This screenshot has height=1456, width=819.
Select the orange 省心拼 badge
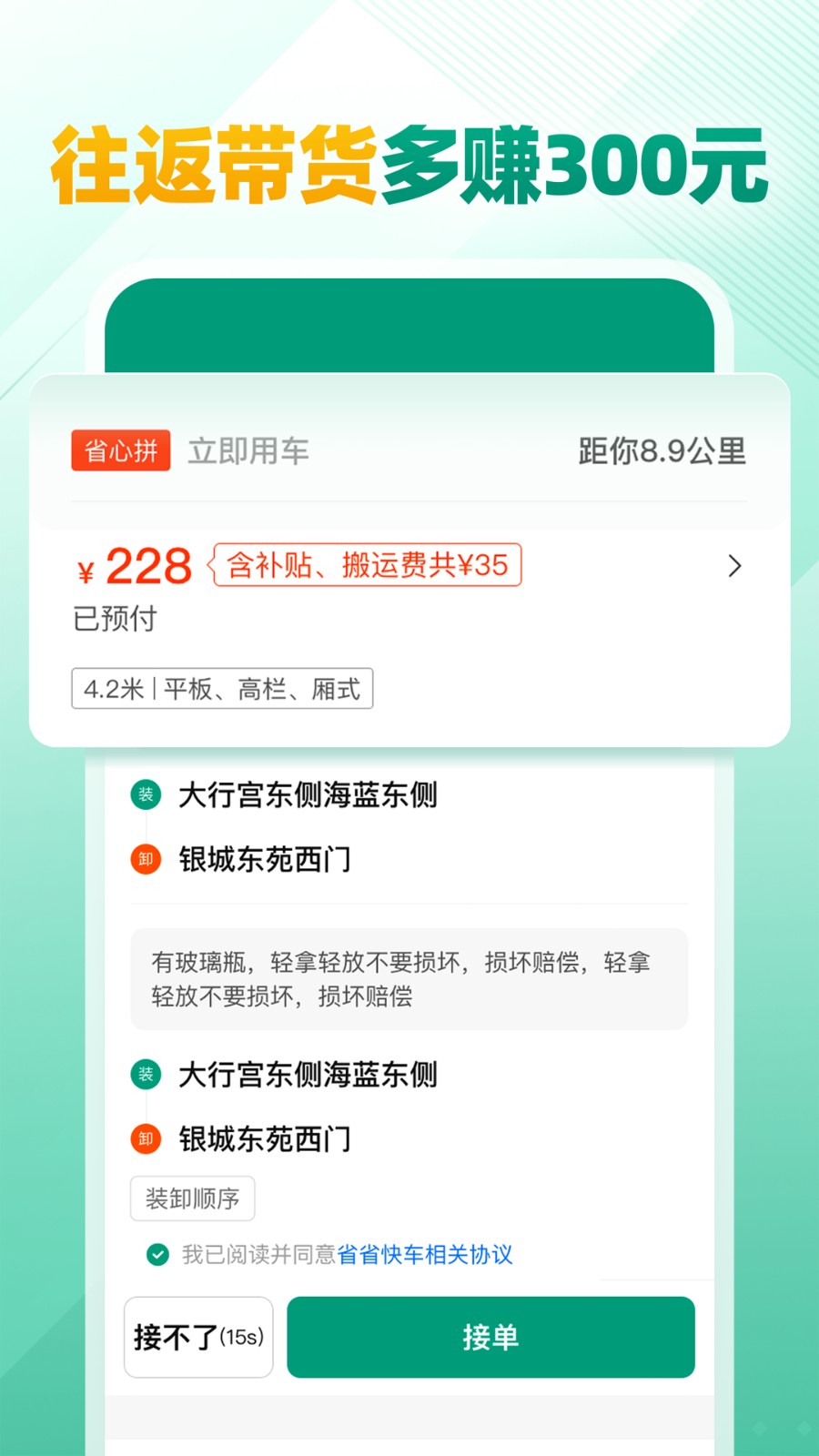pyautogui.click(x=120, y=450)
